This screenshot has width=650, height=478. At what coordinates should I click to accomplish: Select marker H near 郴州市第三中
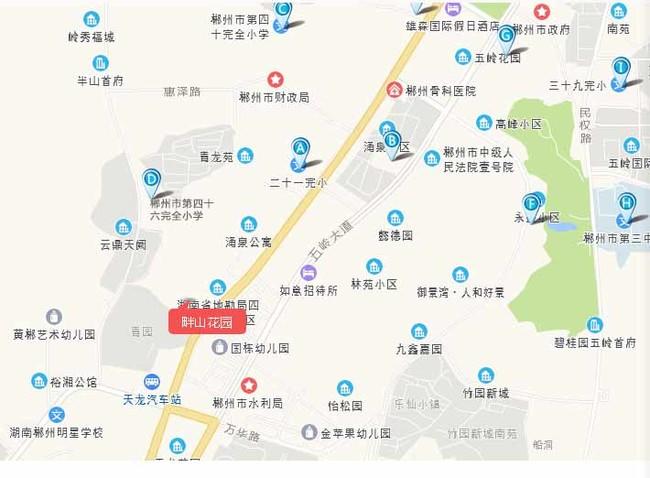(x=626, y=204)
